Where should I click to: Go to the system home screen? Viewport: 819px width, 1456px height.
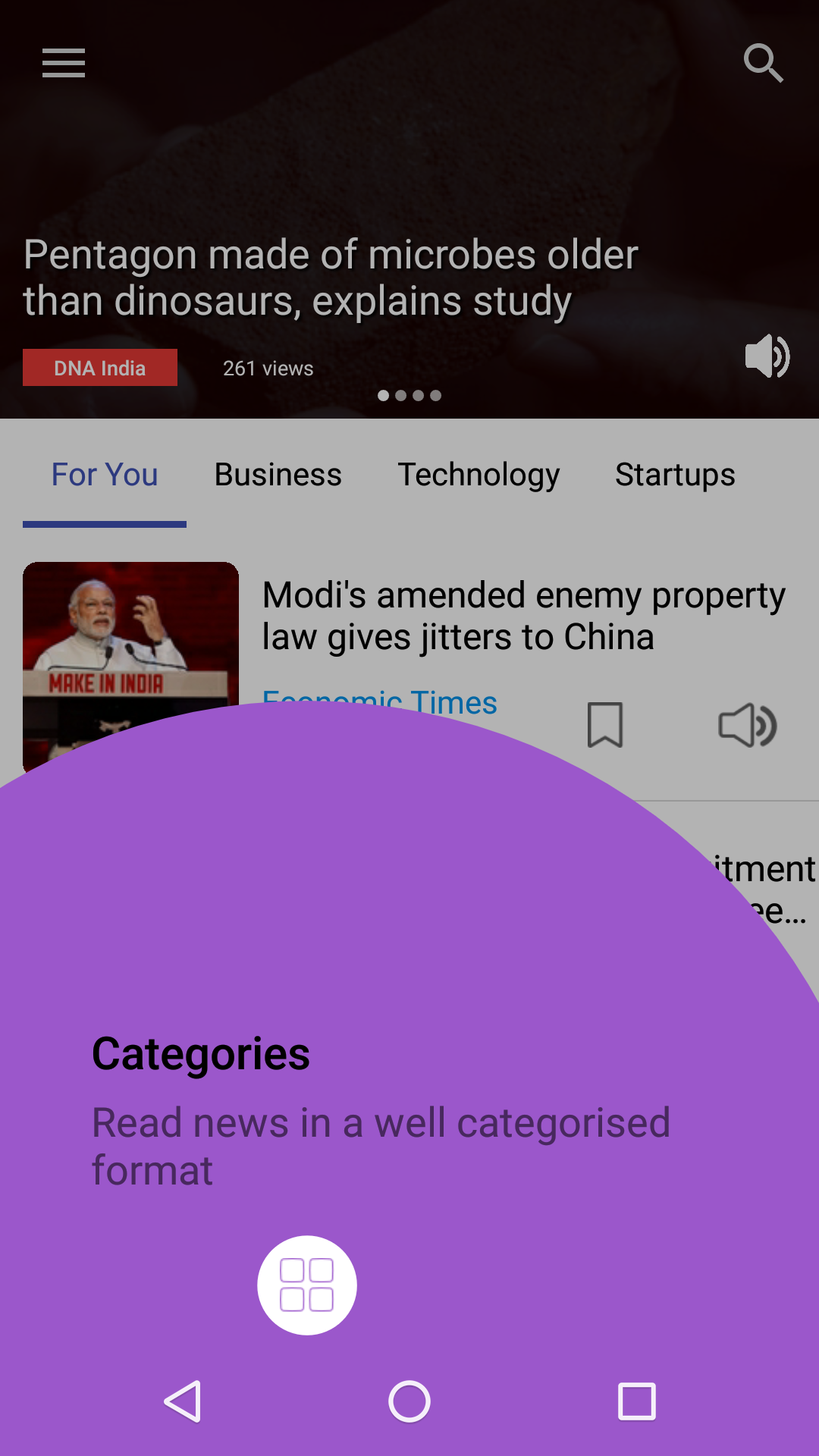pos(409,1401)
